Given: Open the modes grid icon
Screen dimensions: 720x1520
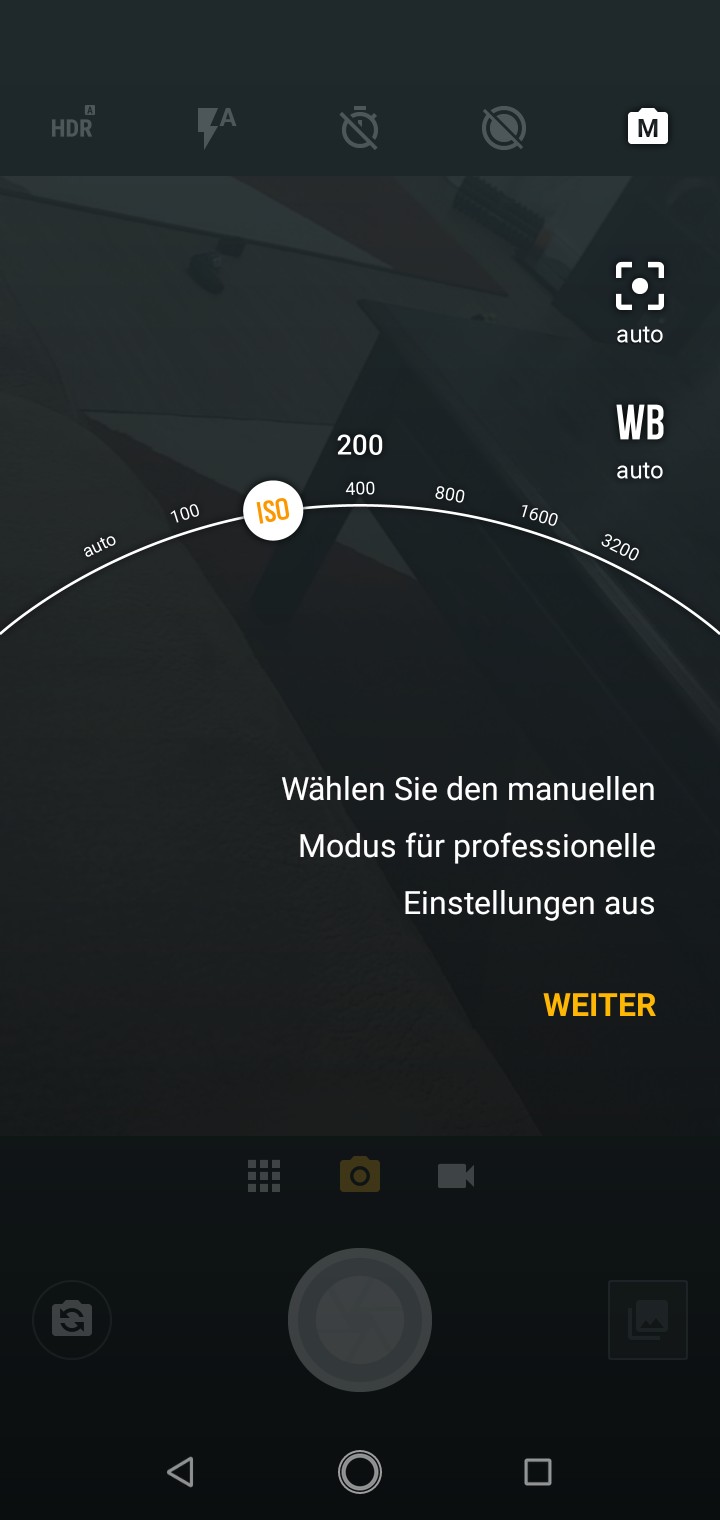Looking at the screenshot, I should point(263,1175).
